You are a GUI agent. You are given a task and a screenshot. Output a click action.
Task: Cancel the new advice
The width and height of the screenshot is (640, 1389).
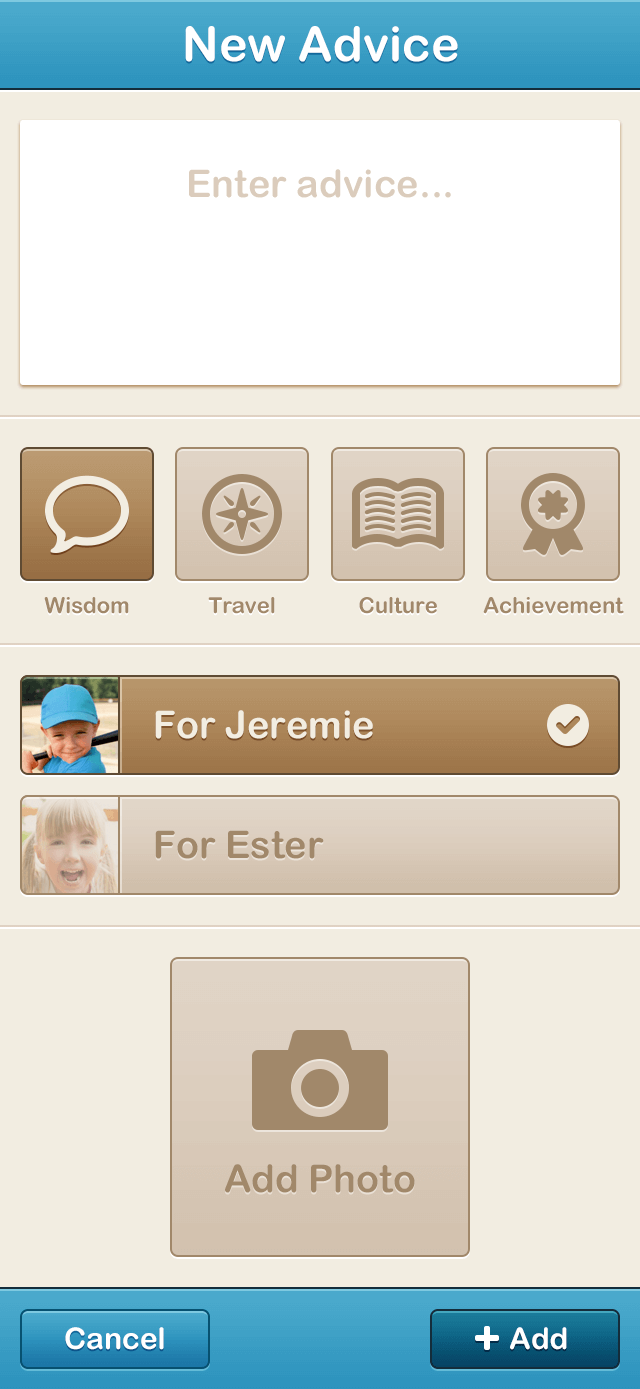tap(115, 1339)
